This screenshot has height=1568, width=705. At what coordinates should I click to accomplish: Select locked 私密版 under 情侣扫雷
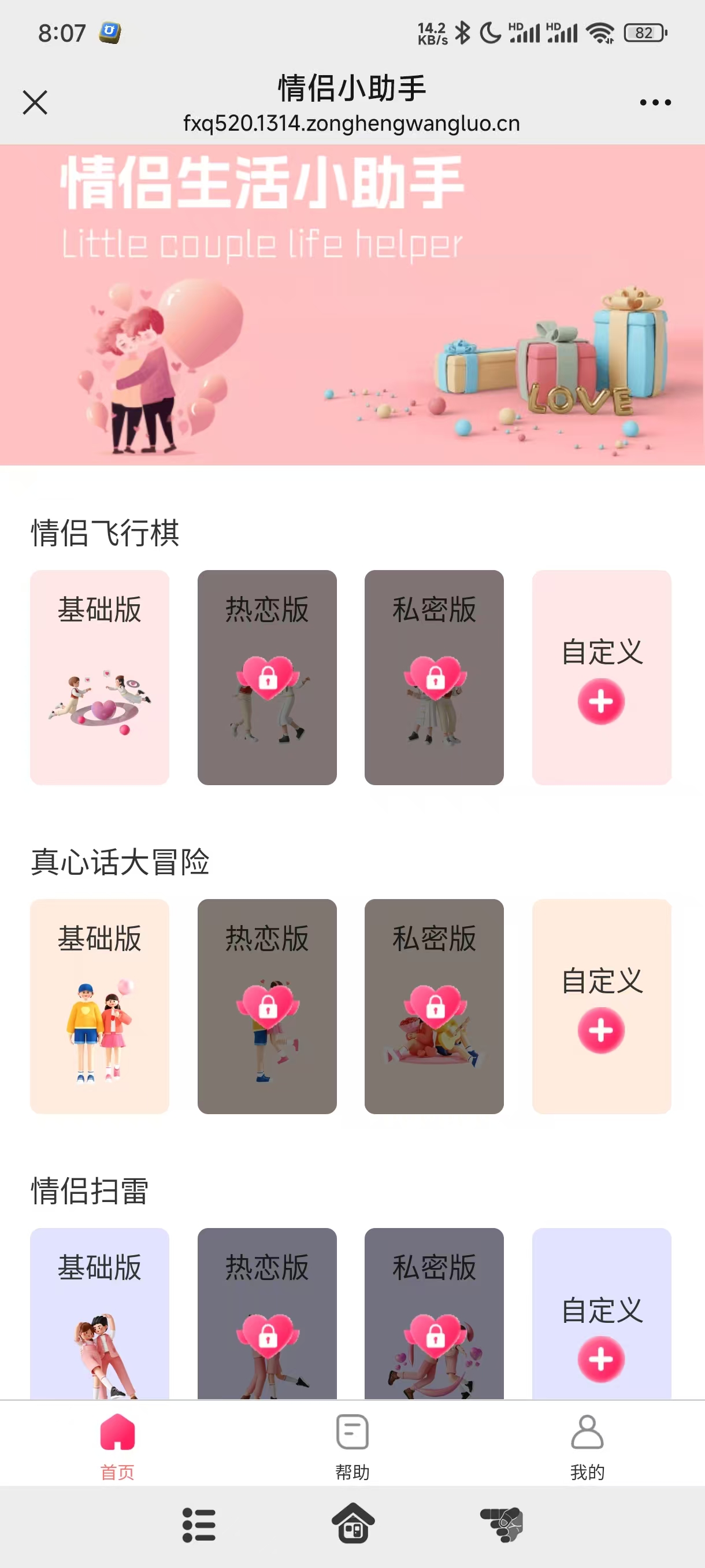pos(434,1315)
